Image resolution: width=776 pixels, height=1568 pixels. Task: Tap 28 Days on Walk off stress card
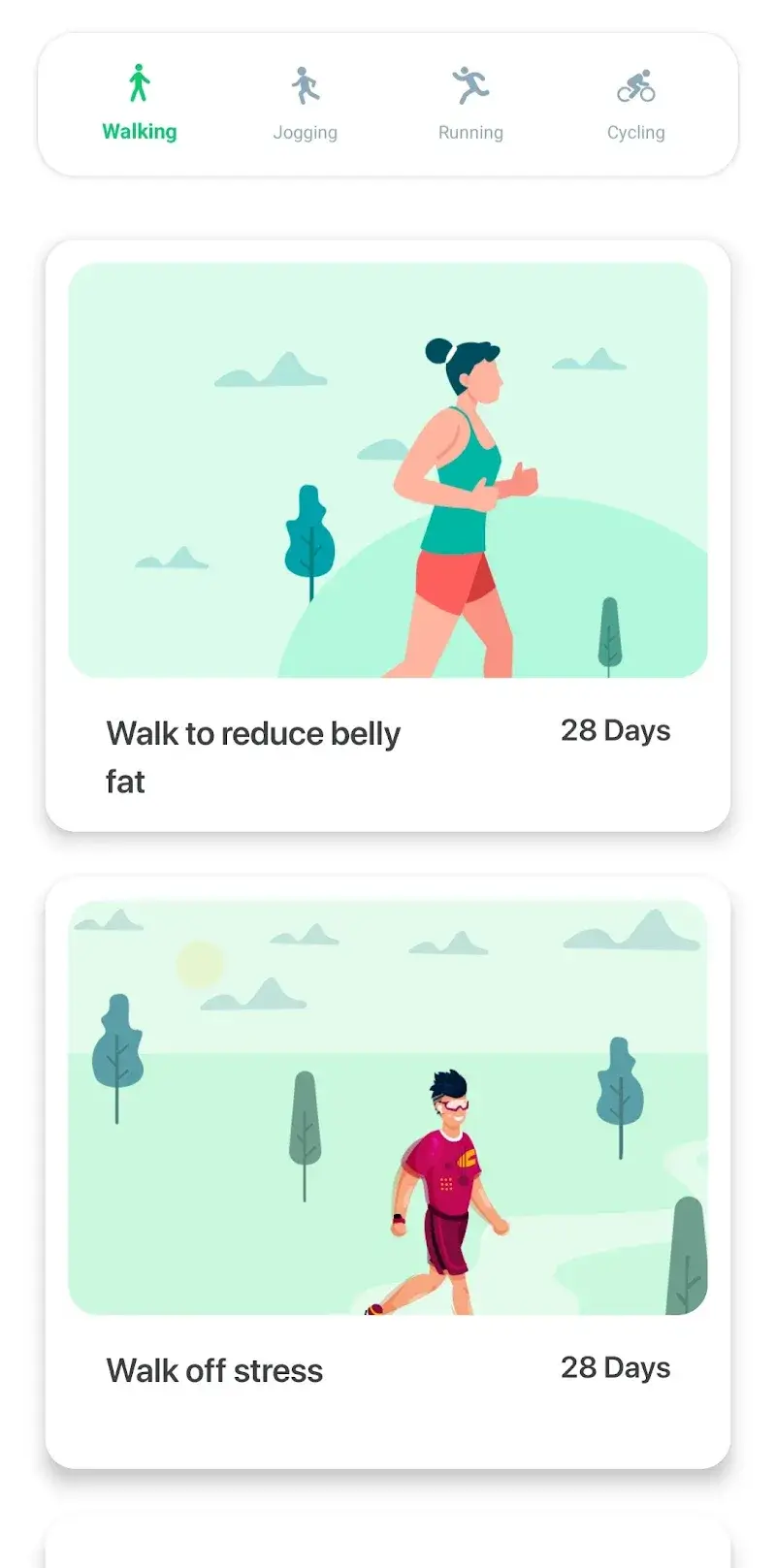(x=615, y=1368)
